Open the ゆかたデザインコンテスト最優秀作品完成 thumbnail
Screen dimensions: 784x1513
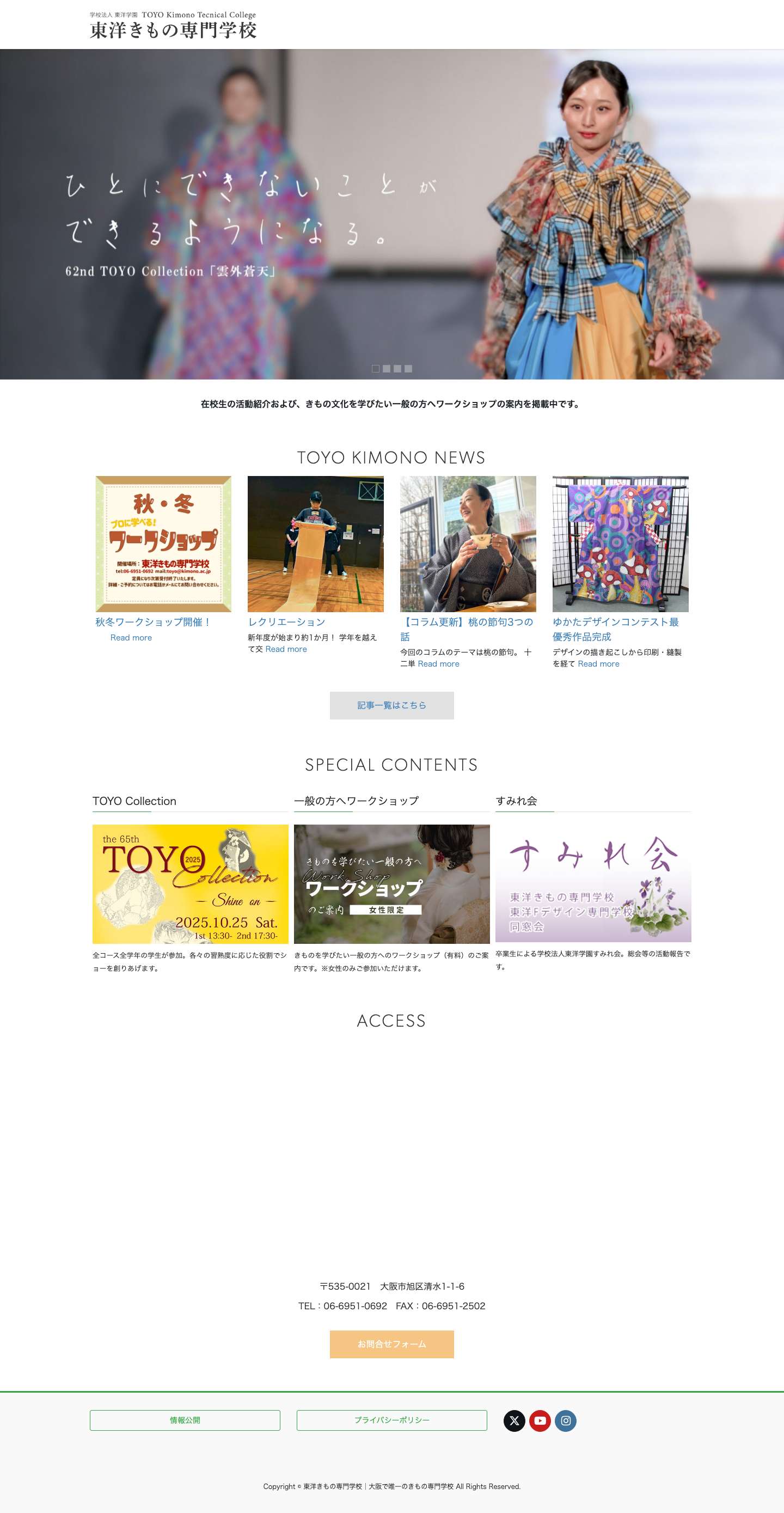tap(620, 544)
